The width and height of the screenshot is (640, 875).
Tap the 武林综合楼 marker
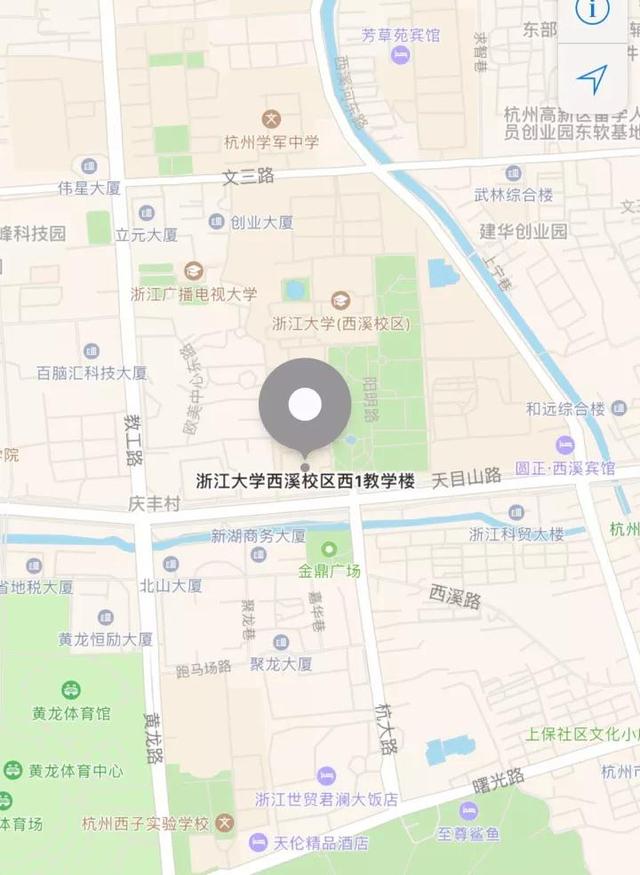point(514,173)
